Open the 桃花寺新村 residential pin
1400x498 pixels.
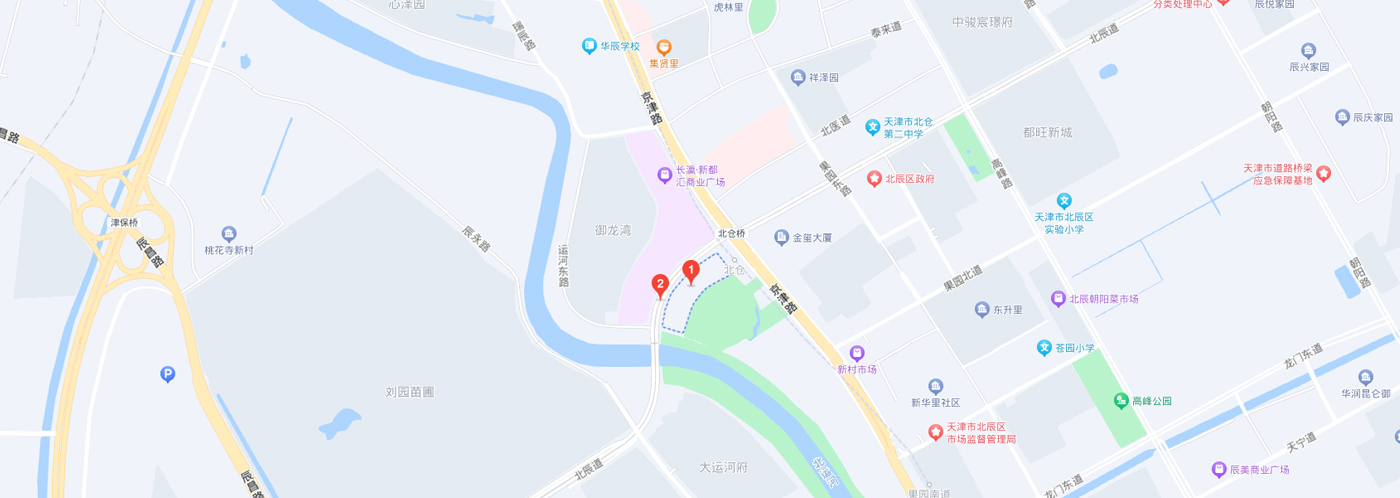tap(229, 234)
